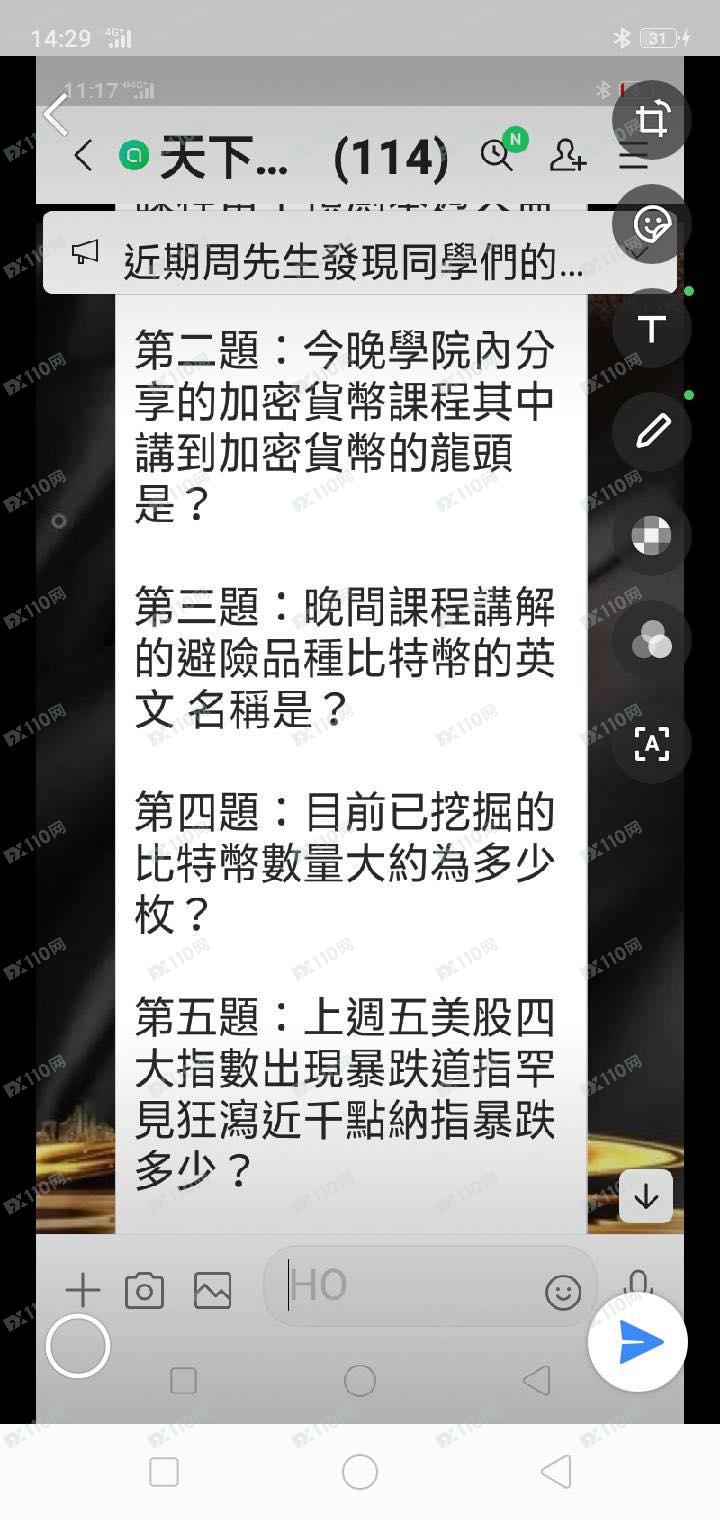Apply the mosaic blur tool
Viewport: 720px width, 1520px height.
click(x=652, y=537)
